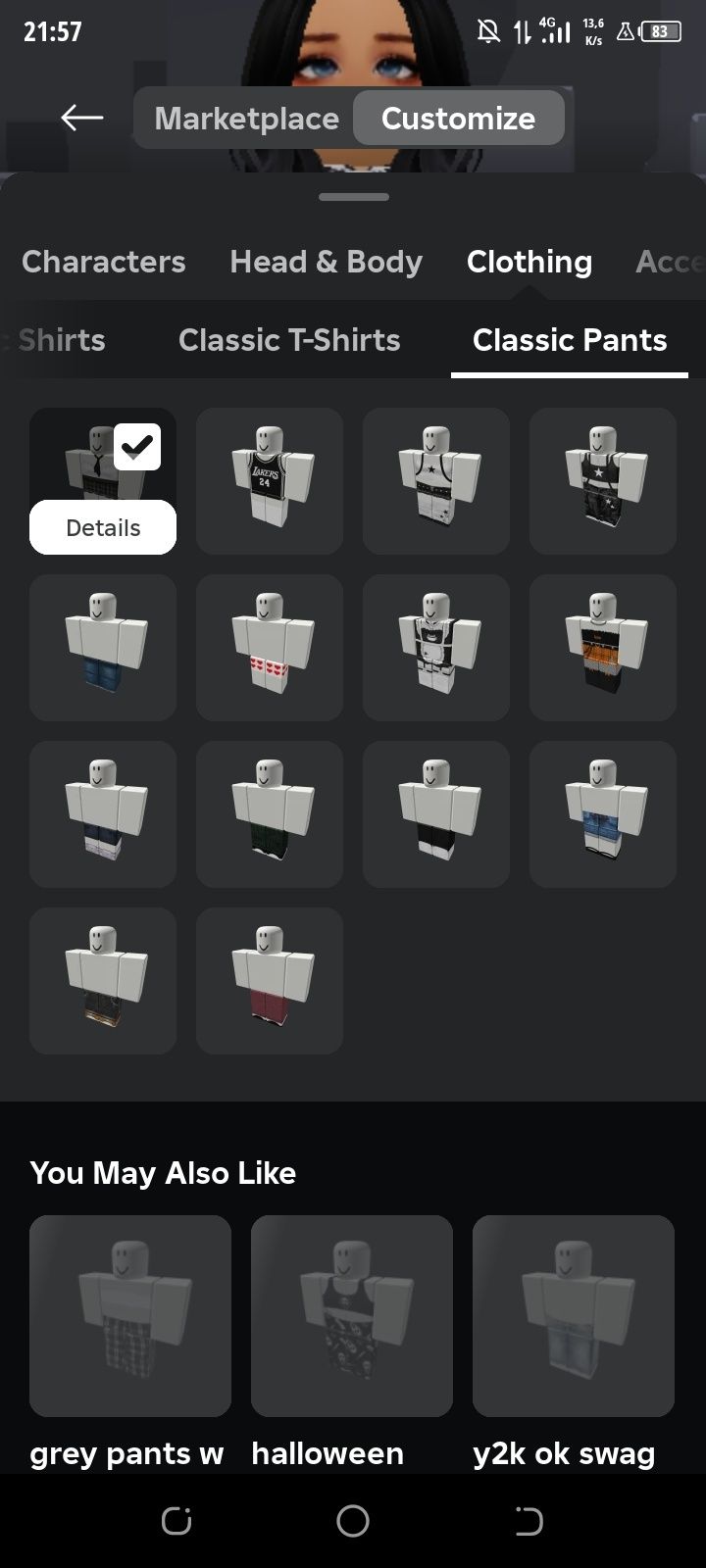Select the Customize segment
Viewport: 706px width, 1568px height.
pos(458,119)
